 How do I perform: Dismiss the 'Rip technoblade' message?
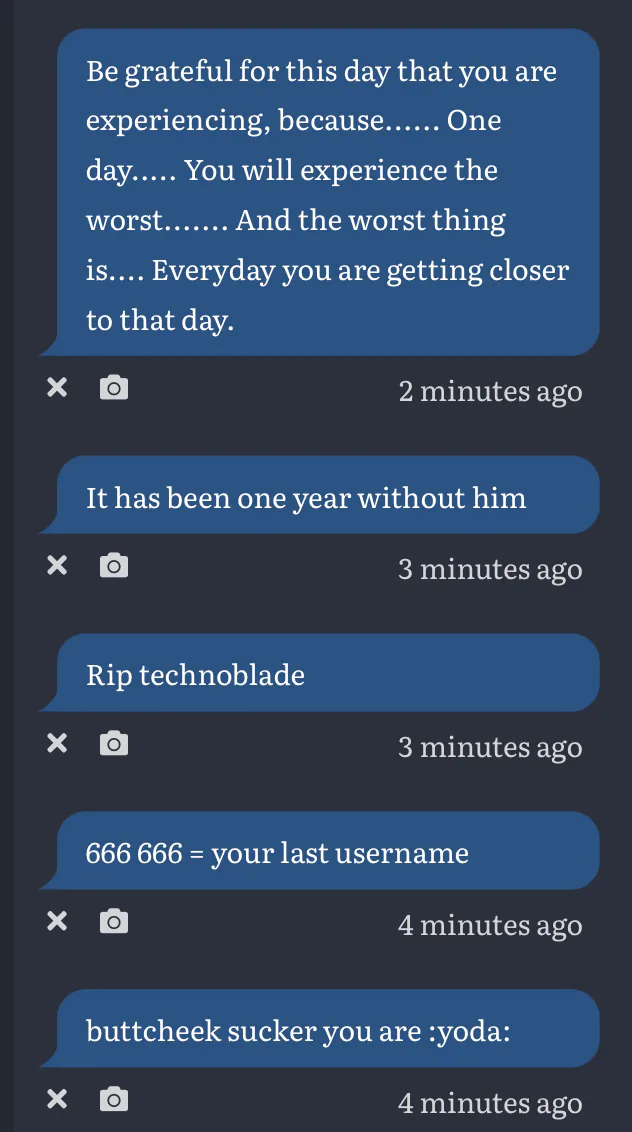57,744
